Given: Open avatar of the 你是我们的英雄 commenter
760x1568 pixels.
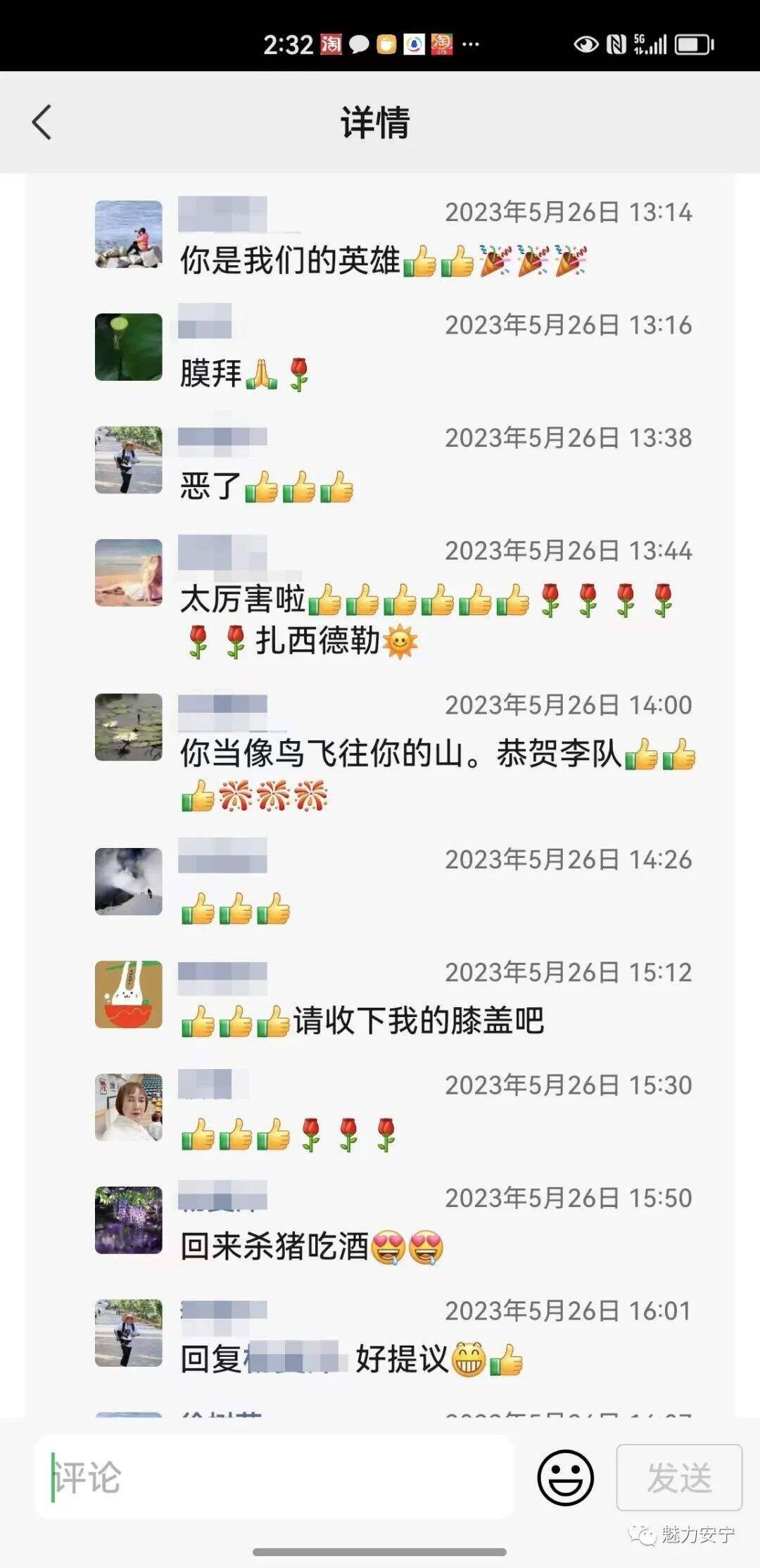Looking at the screenshot, I should pyautogui.click(x=129, y=234).
